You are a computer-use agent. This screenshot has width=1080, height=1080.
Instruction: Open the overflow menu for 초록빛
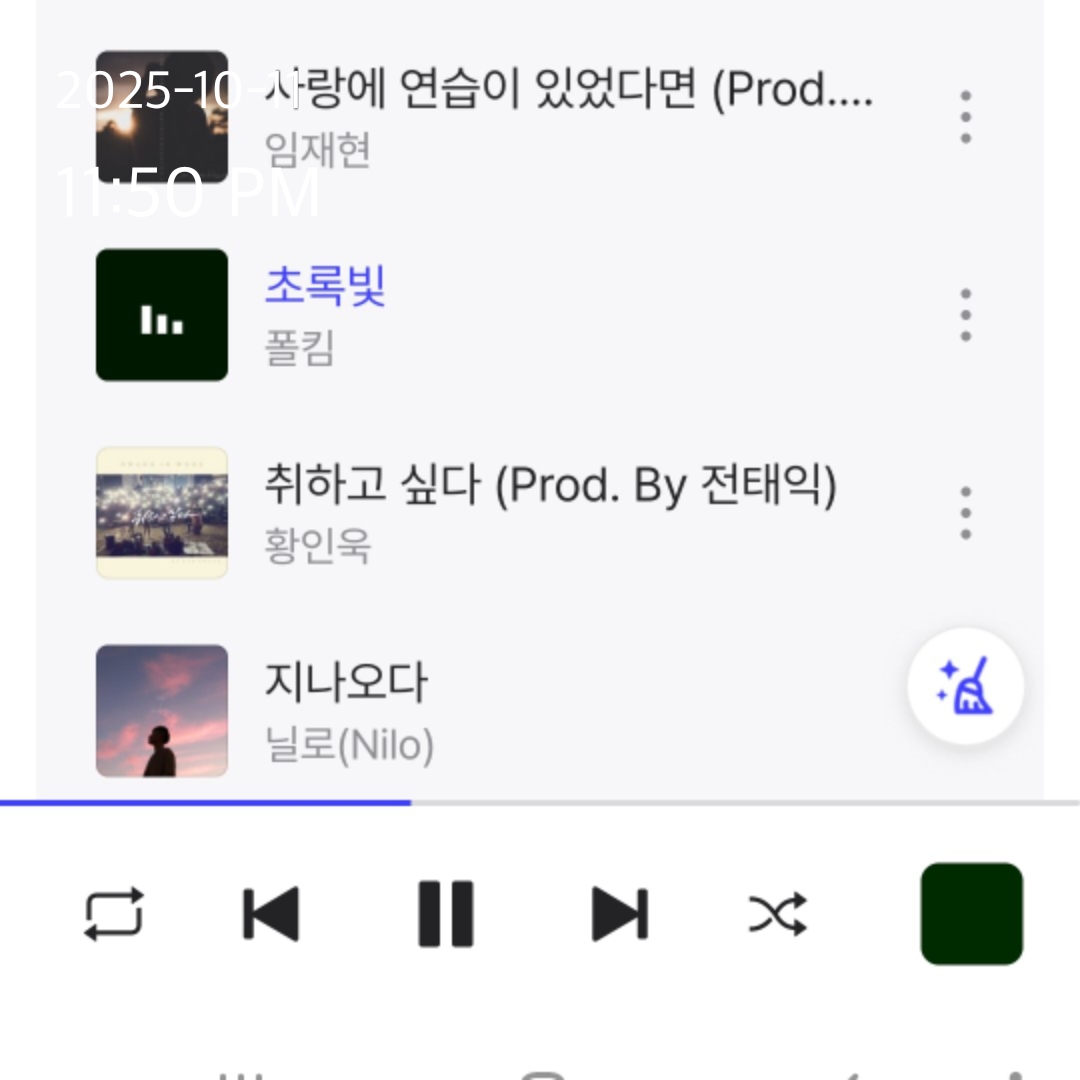point(965,315)
